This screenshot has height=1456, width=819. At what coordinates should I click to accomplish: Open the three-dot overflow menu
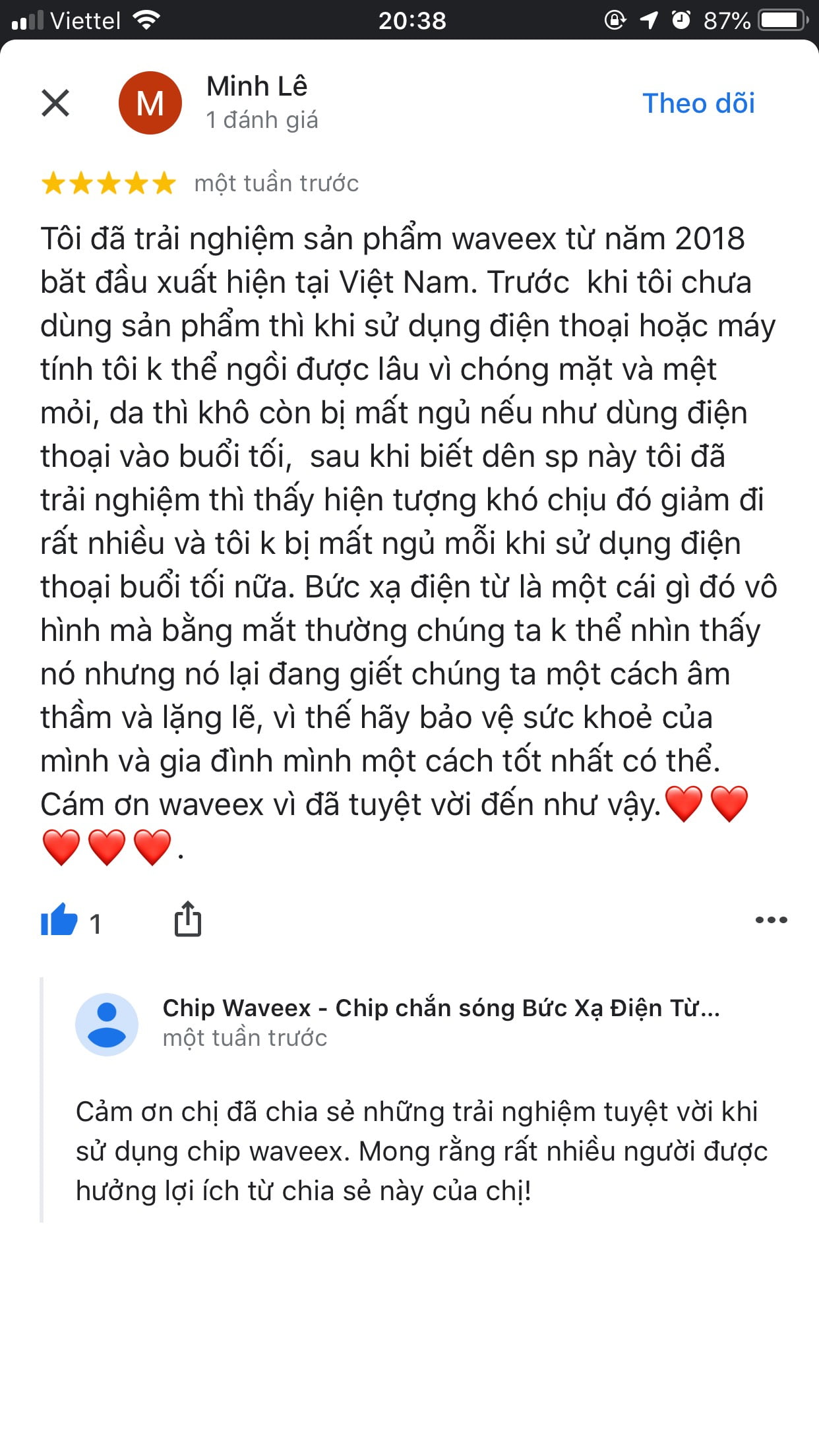[x=771, y=920]
